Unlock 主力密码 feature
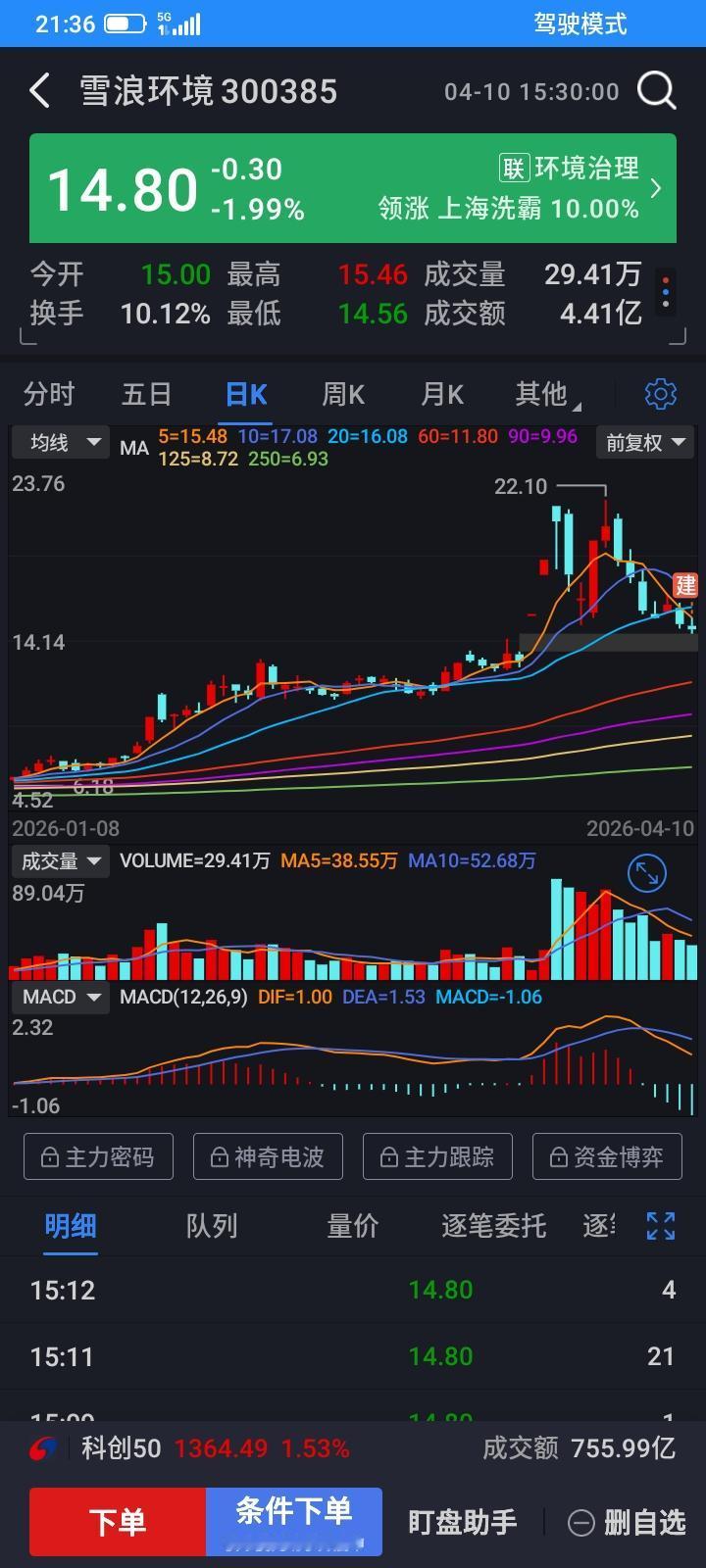 [97, 1156]
